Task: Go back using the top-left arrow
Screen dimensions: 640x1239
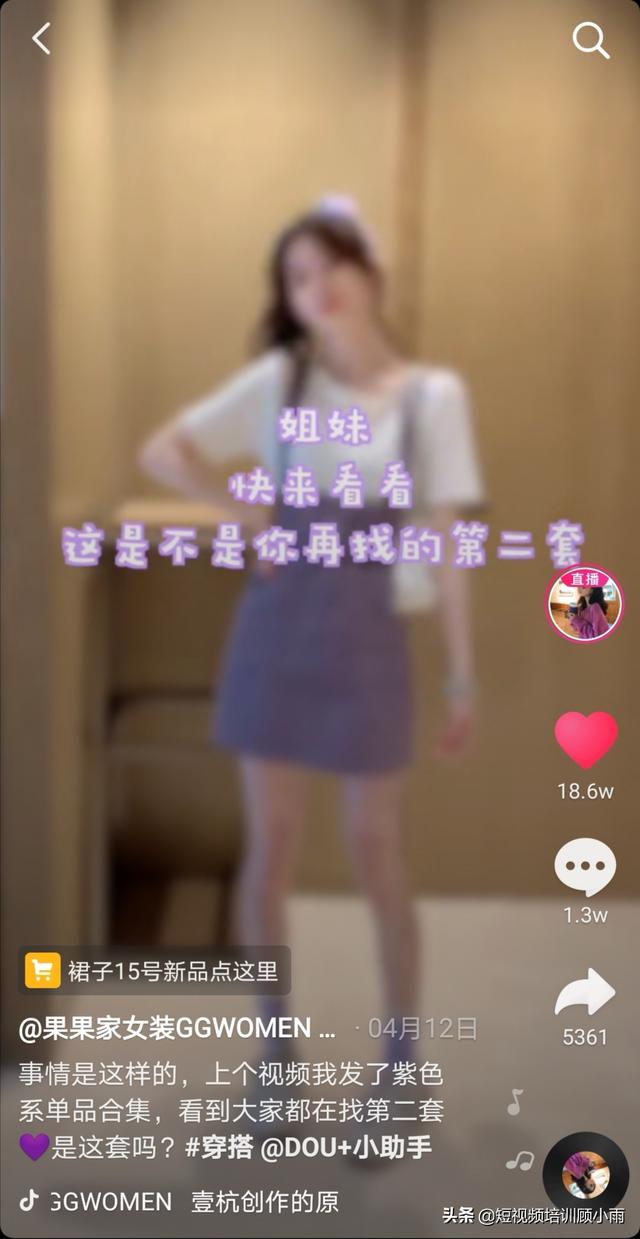Action: 41,39
